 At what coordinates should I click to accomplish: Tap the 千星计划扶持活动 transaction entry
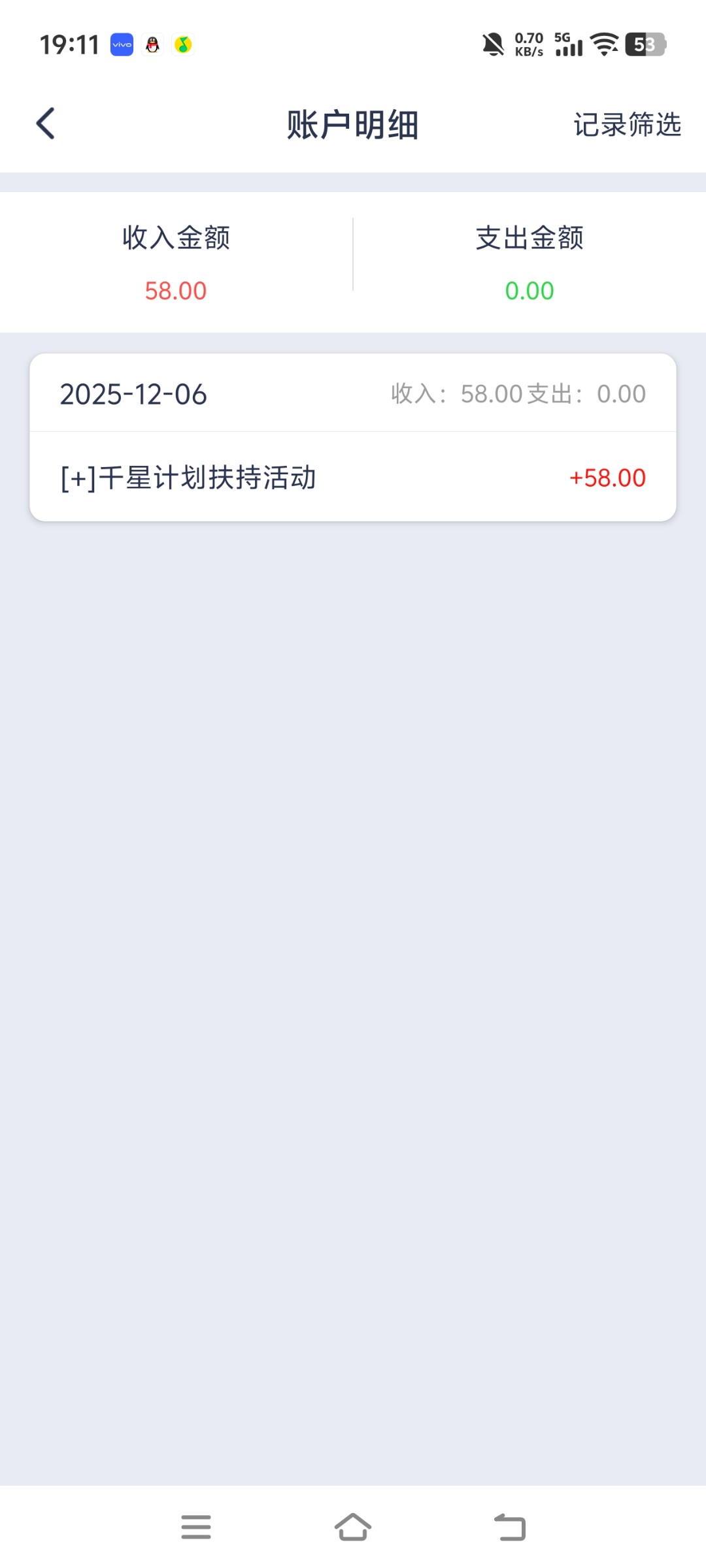point(187,478)
